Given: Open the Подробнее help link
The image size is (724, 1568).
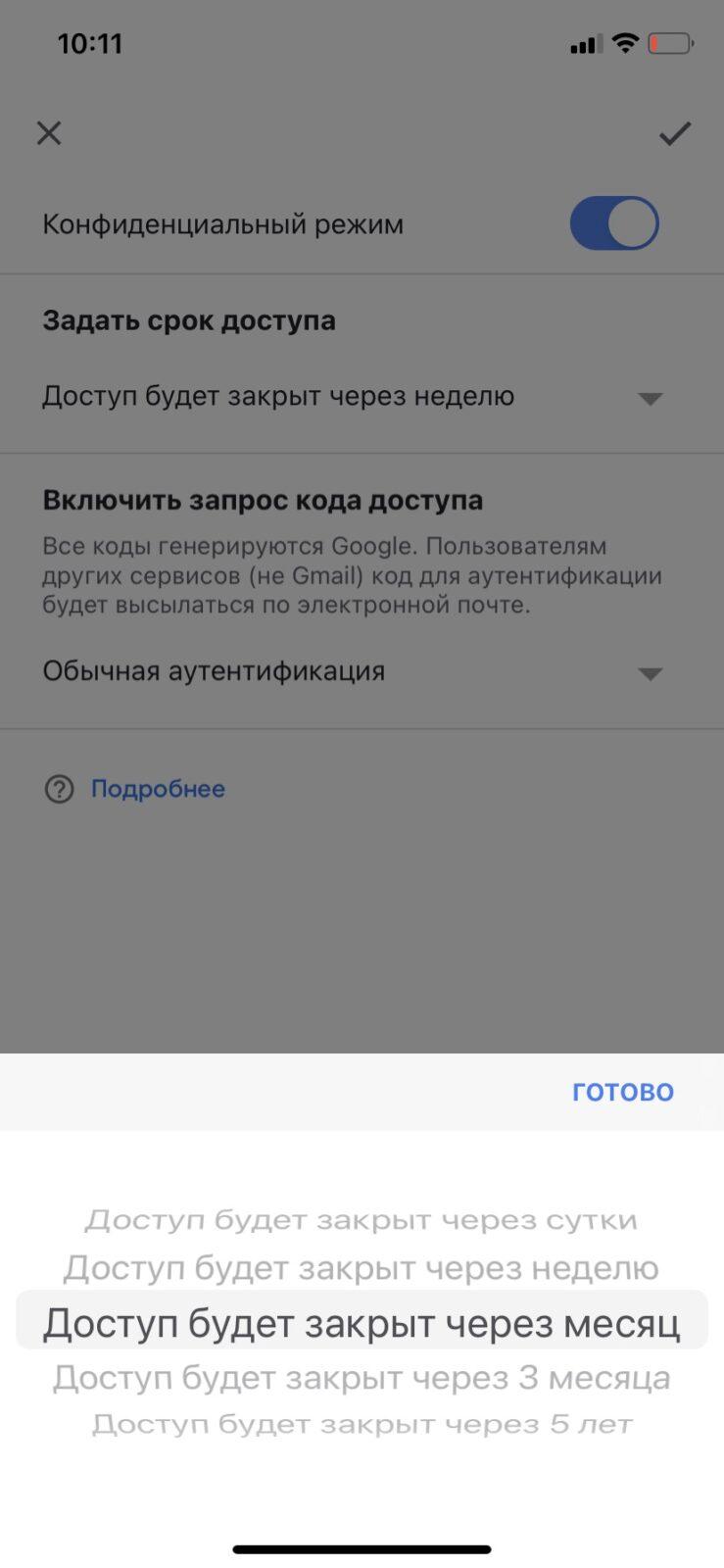Looking at the screenshot, I should 158,789.
